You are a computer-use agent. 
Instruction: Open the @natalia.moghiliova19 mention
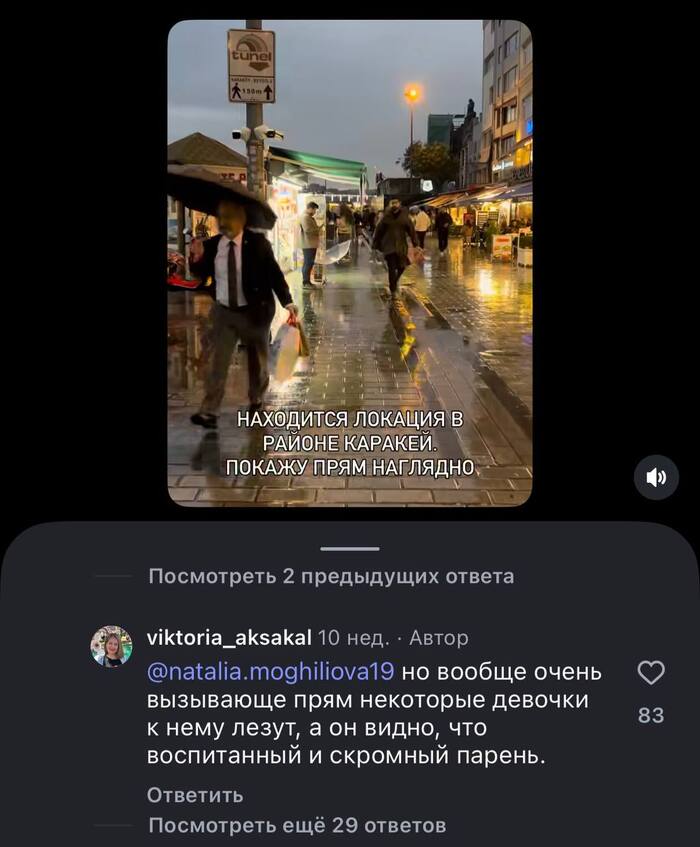coord(271,671)
